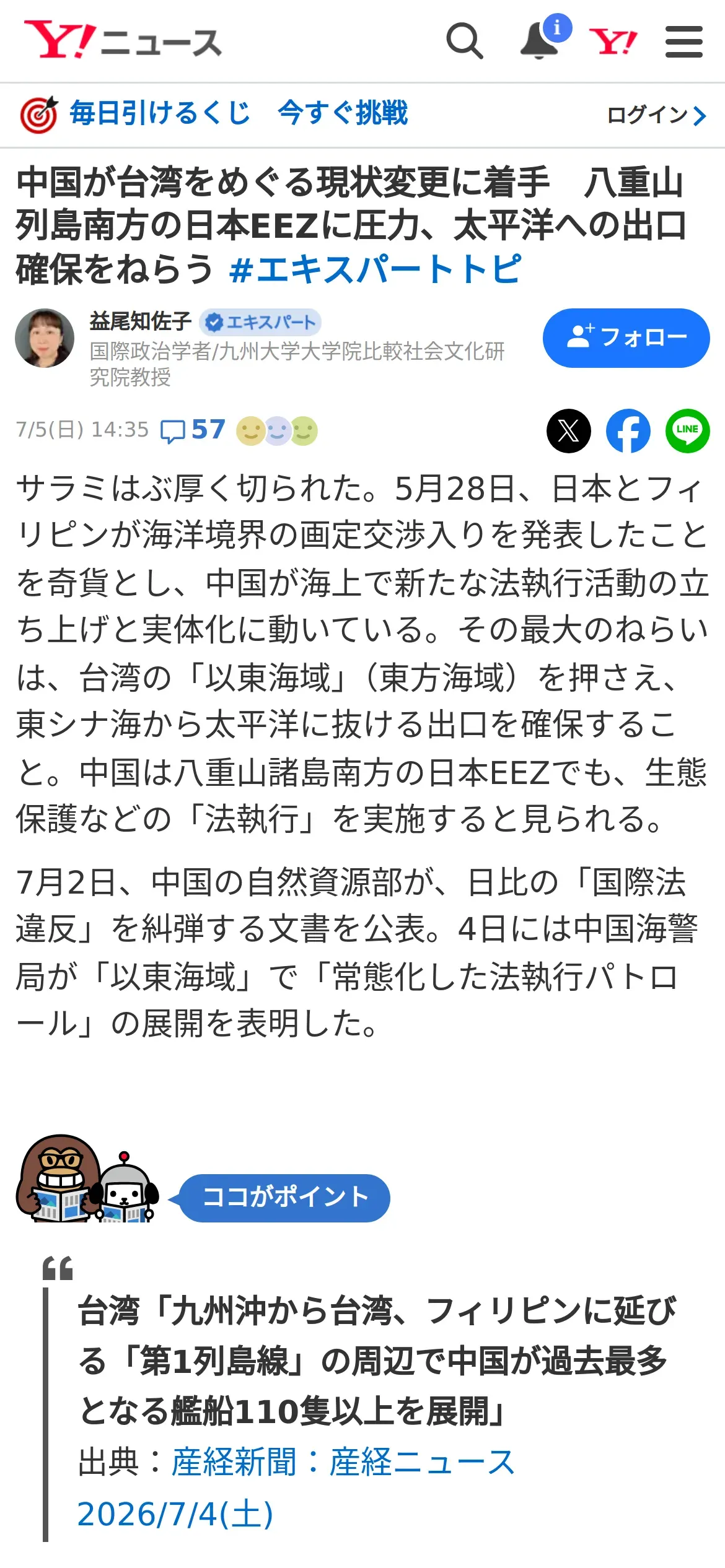Go to the Yahoo! Japan top page icon
This screenshot has height=1568, width=725.
613,42
